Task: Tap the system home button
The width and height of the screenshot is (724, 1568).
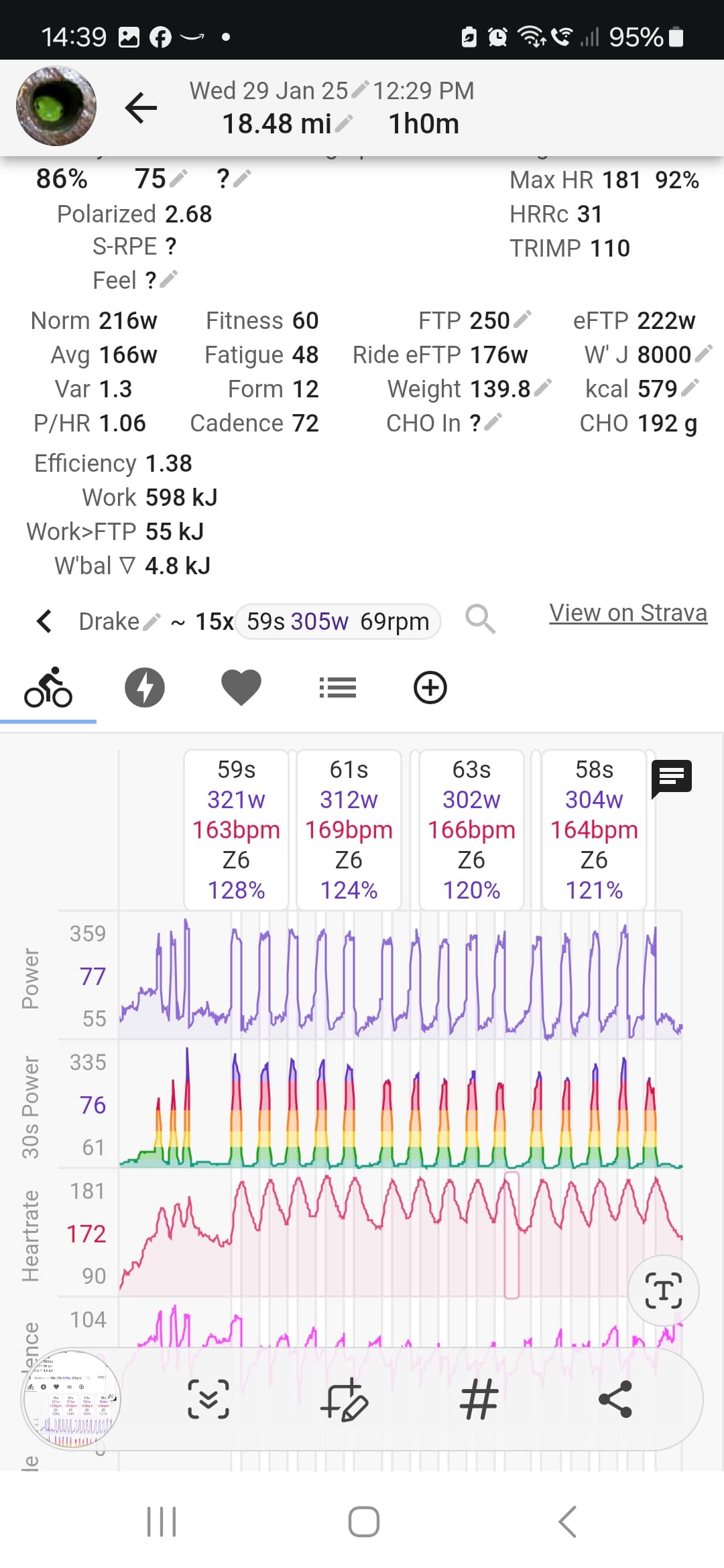Action: click(363, 1522)
